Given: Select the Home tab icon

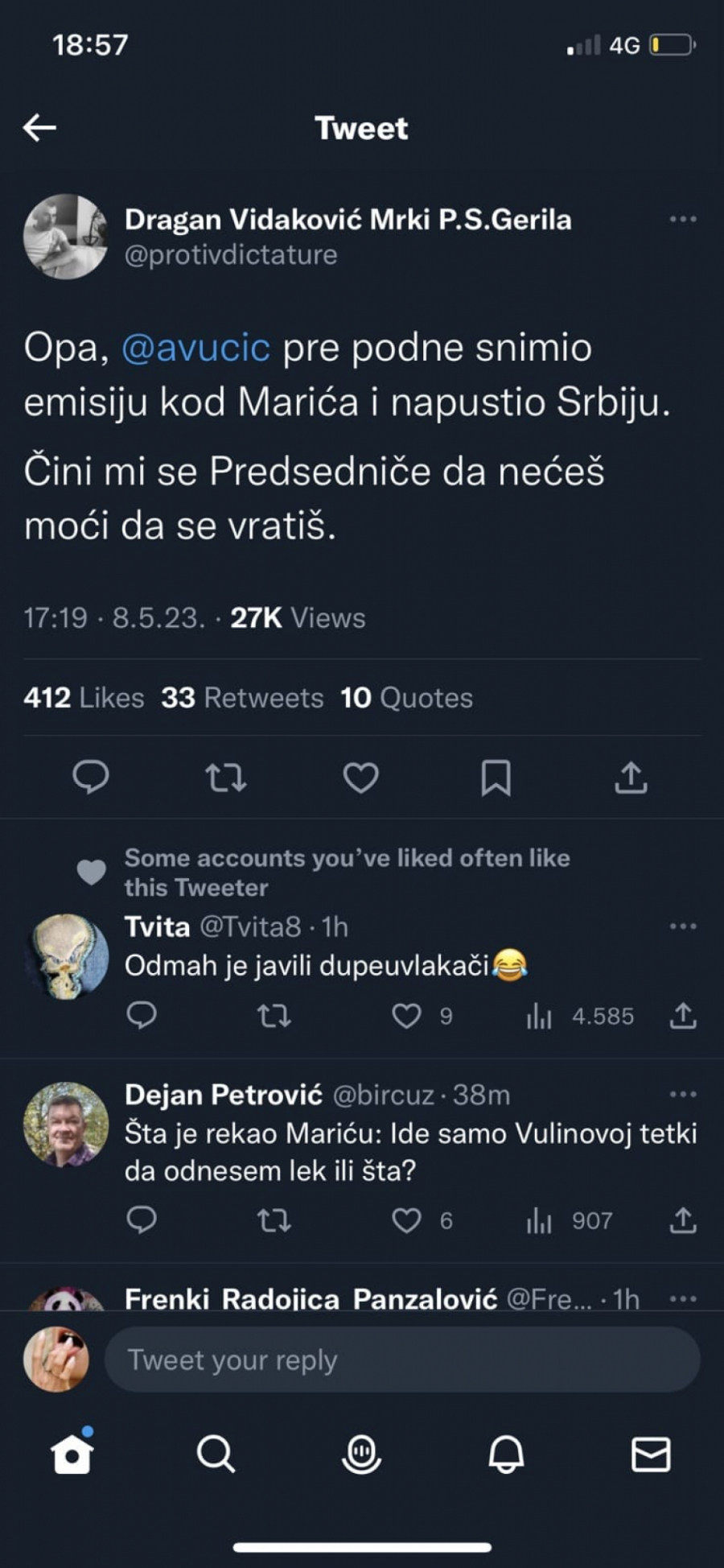Looking at the screenshot, I should coord(72,1454).
